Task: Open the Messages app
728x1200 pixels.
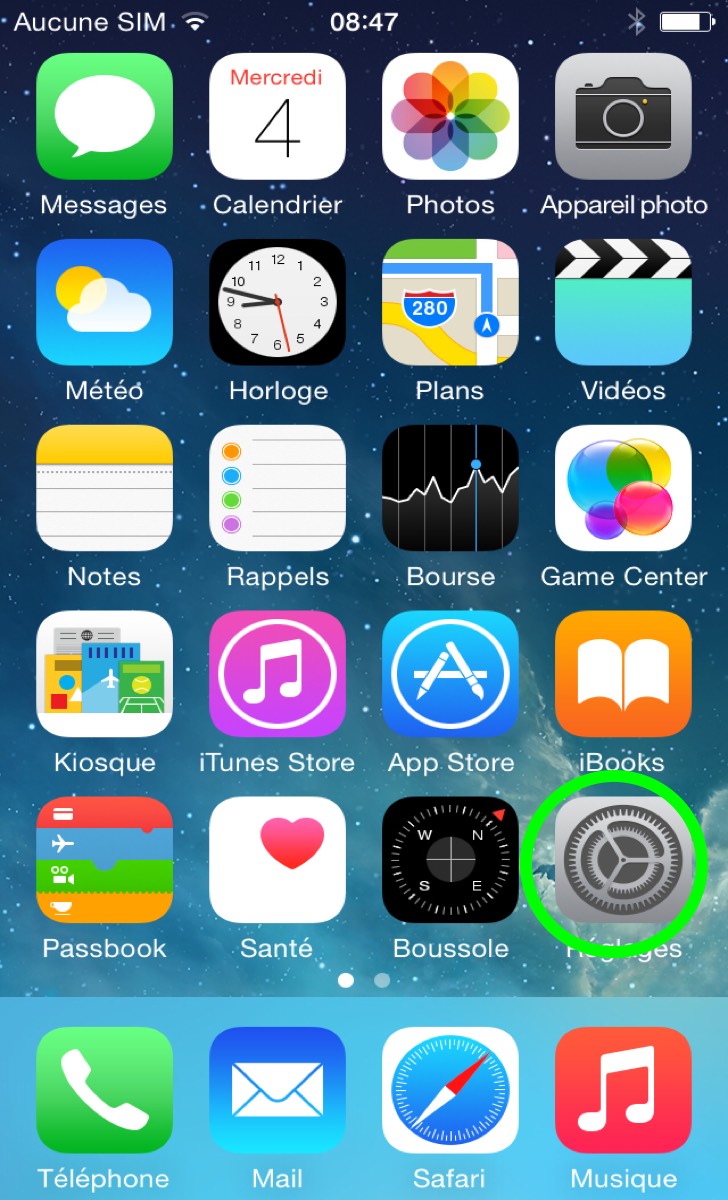Action: pyautogui.click(x=104, y=116)
